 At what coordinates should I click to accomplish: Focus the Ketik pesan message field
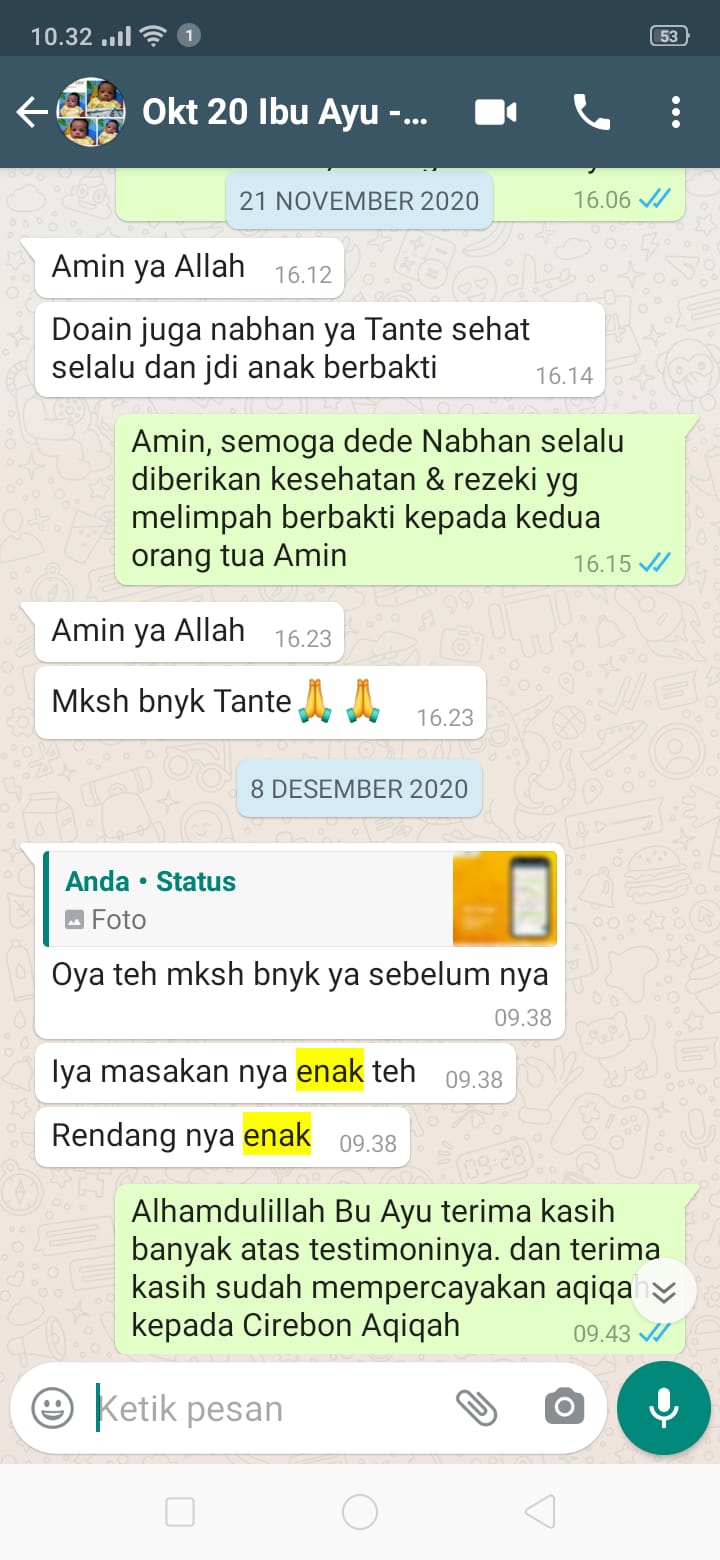point(270,1408)
